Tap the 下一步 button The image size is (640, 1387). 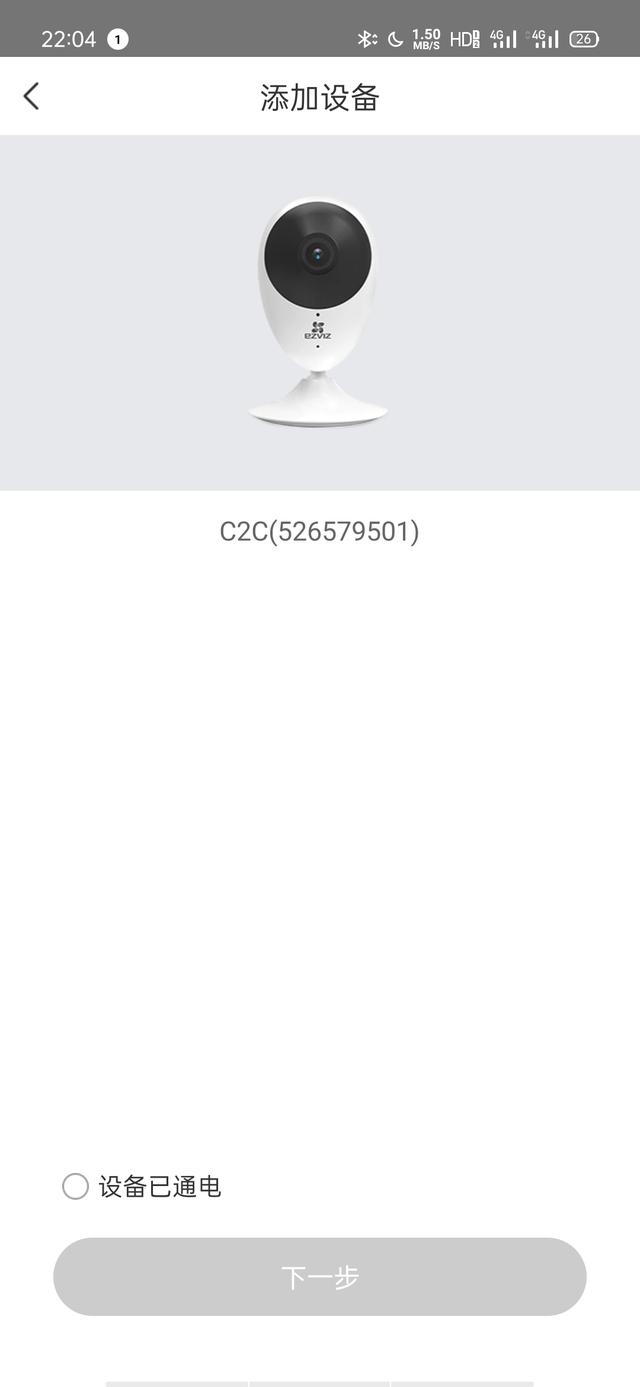coord(320,1277)
